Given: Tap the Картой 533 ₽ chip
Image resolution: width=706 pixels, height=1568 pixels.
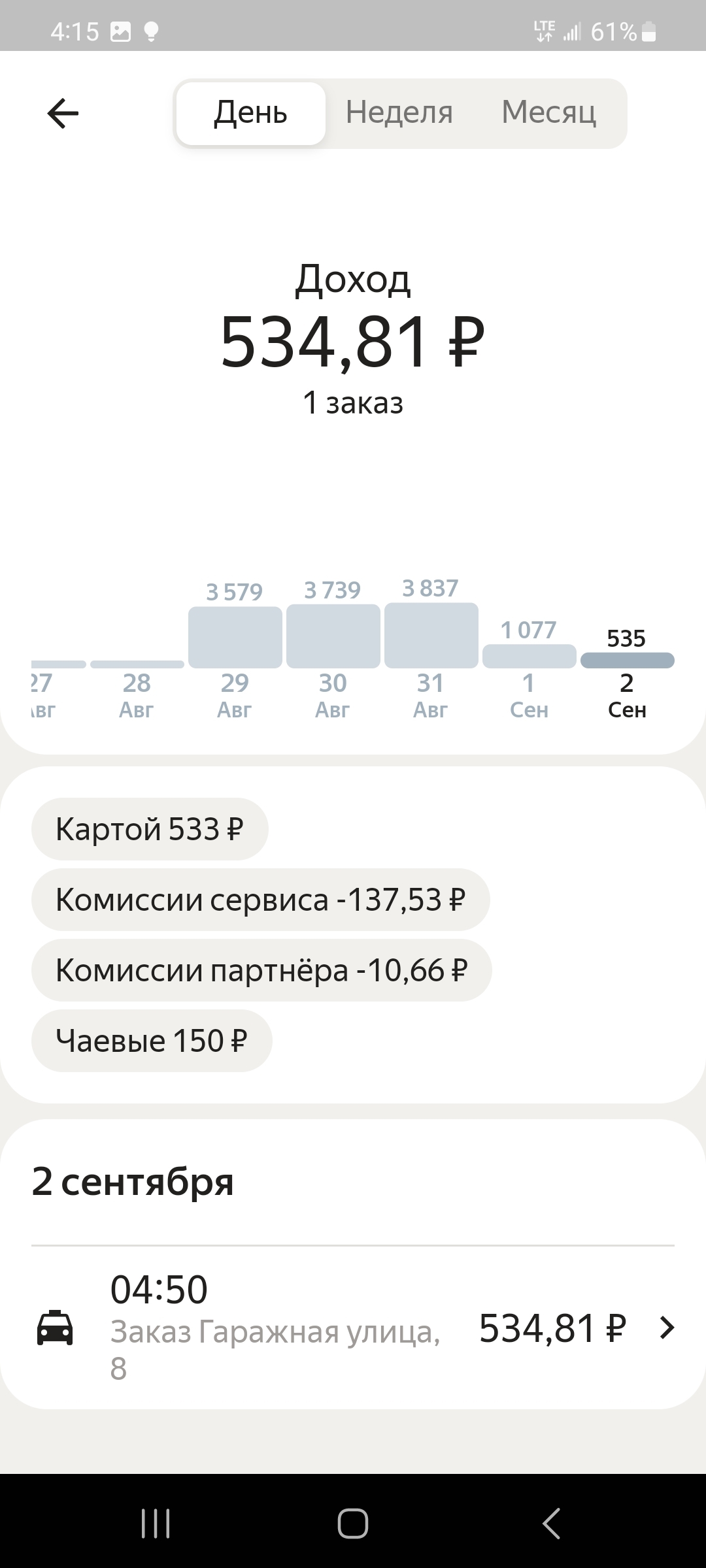Looking at the screenshot, I should (150, 829).
